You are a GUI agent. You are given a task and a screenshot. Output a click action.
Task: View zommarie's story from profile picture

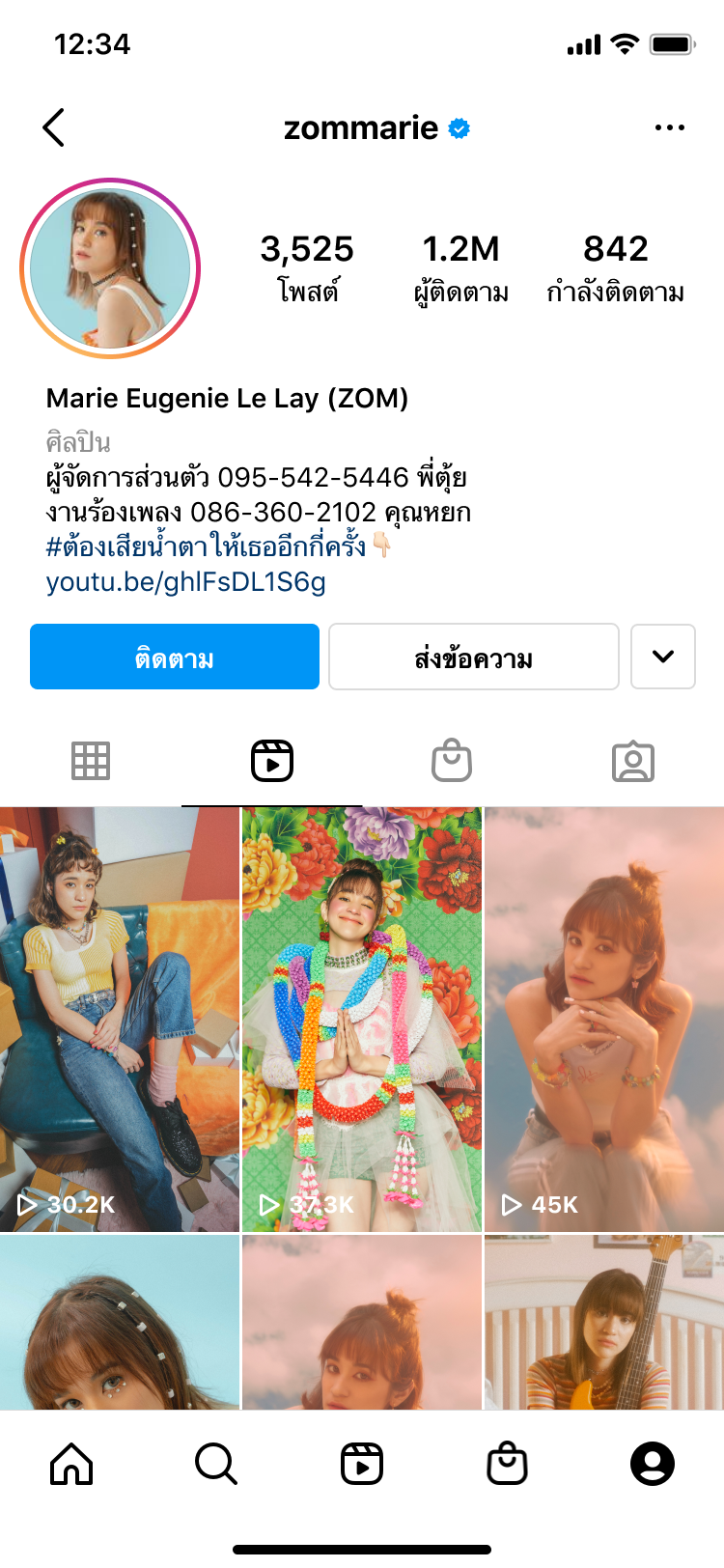point(110,268)
